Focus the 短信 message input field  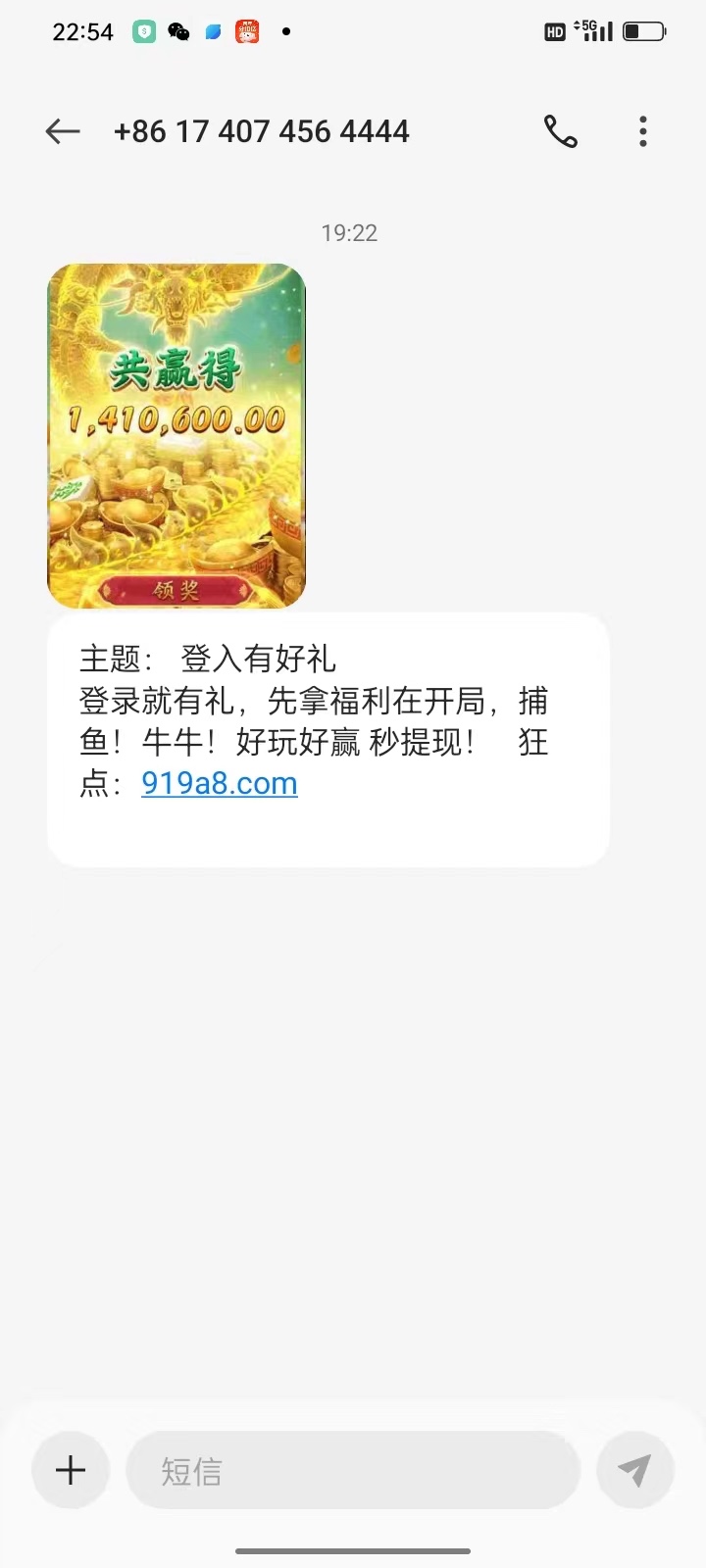(x=353, y=1470)
